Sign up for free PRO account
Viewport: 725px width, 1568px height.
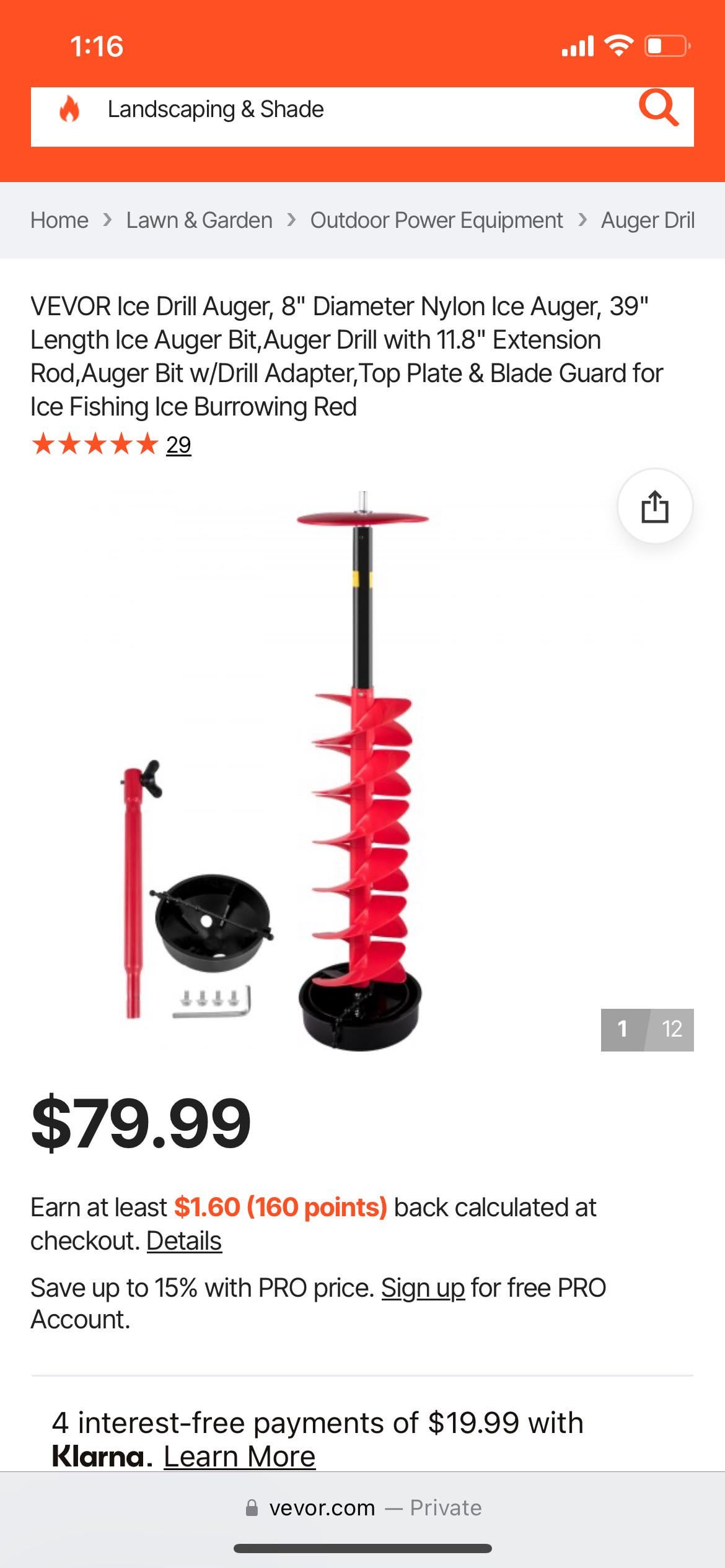pyautogui.click(x=423, y=1289)
